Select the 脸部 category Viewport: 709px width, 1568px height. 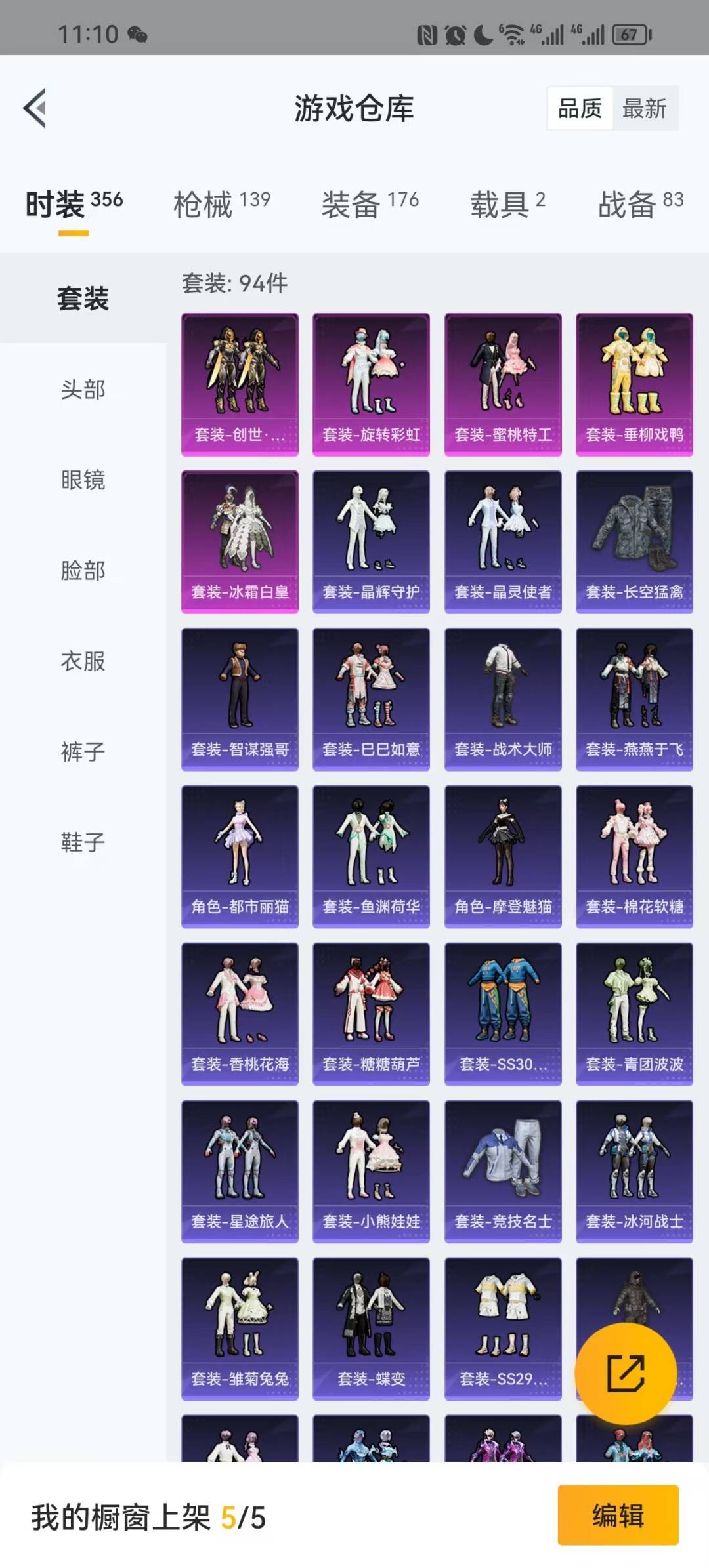coord(83,571)
